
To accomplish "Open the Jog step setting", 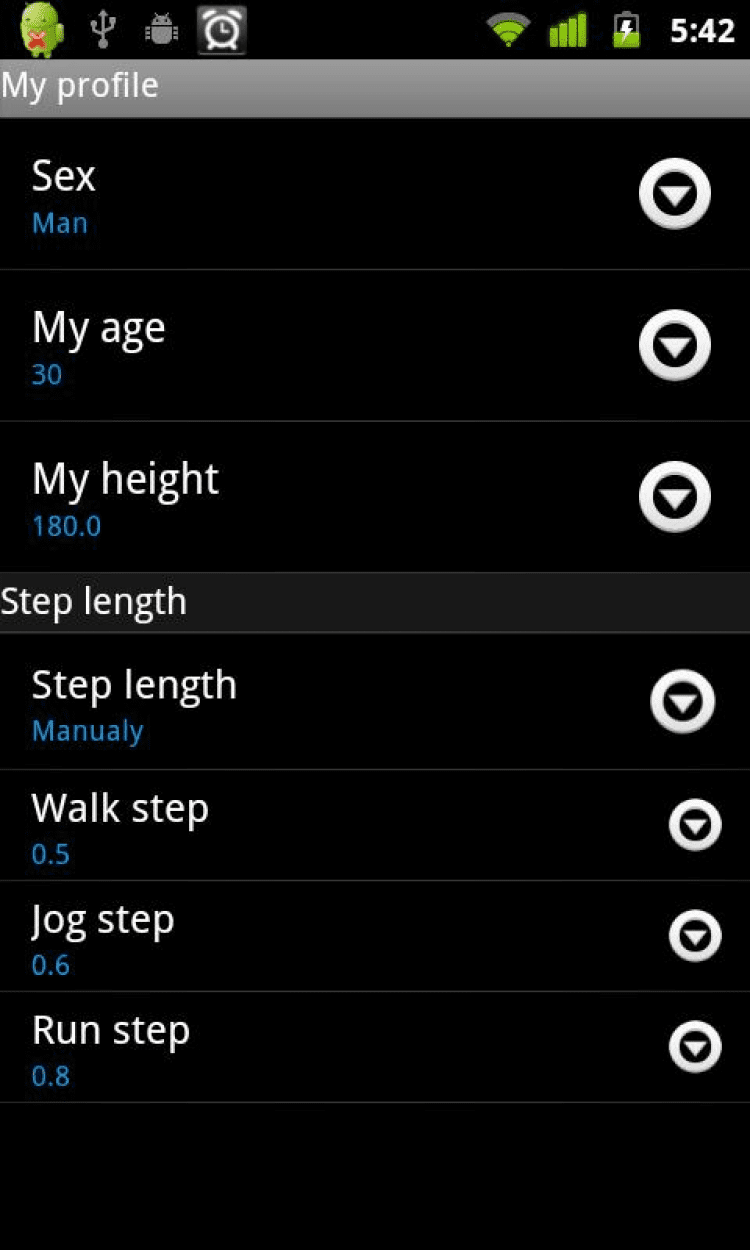I will pyautogui.click(x=694, y=936).
